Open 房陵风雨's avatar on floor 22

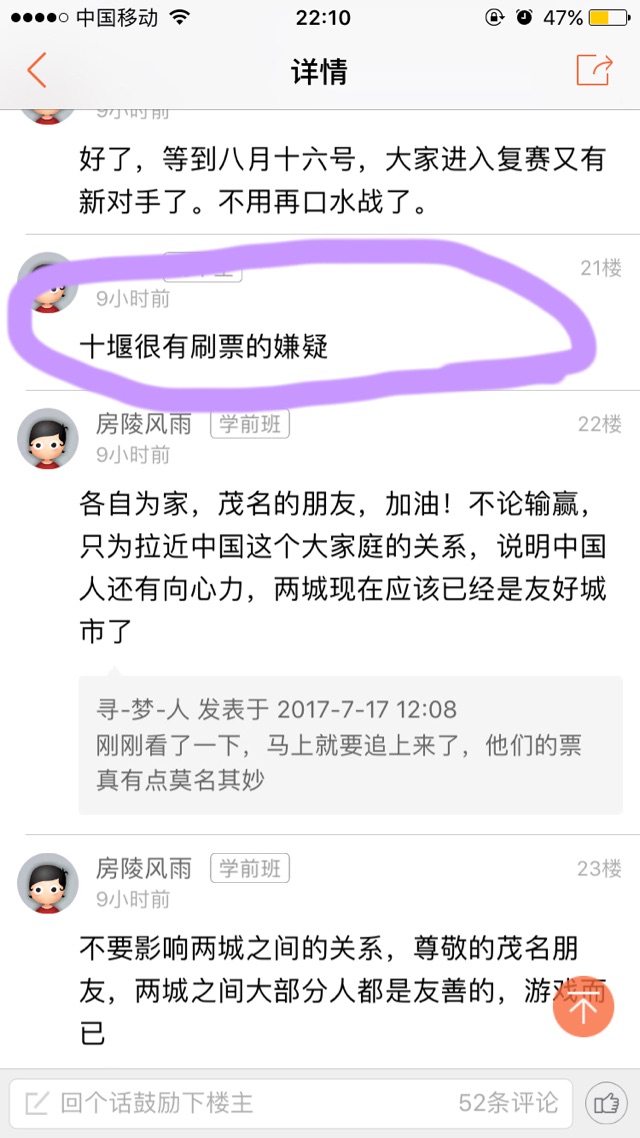pos(48,438)
